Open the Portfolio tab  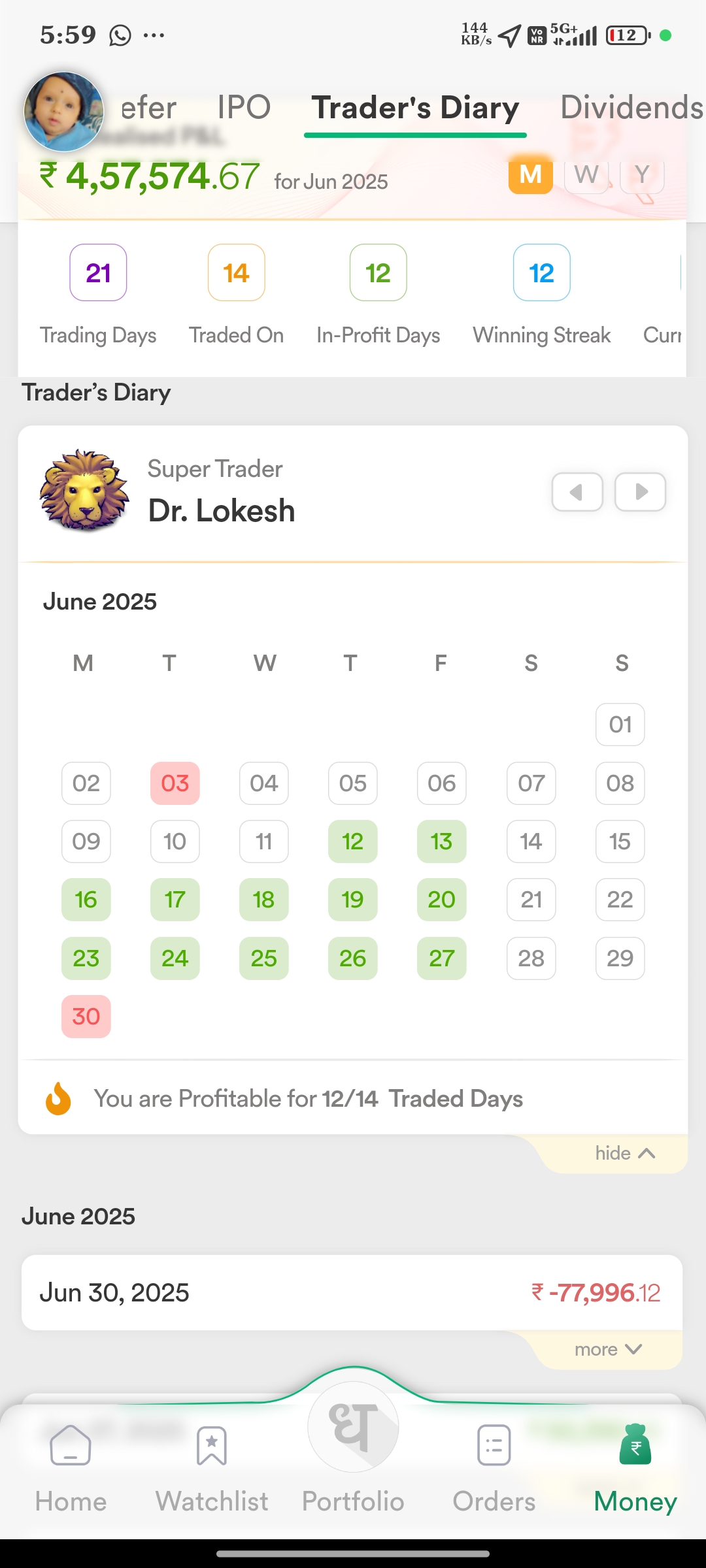click(353, 1450)
